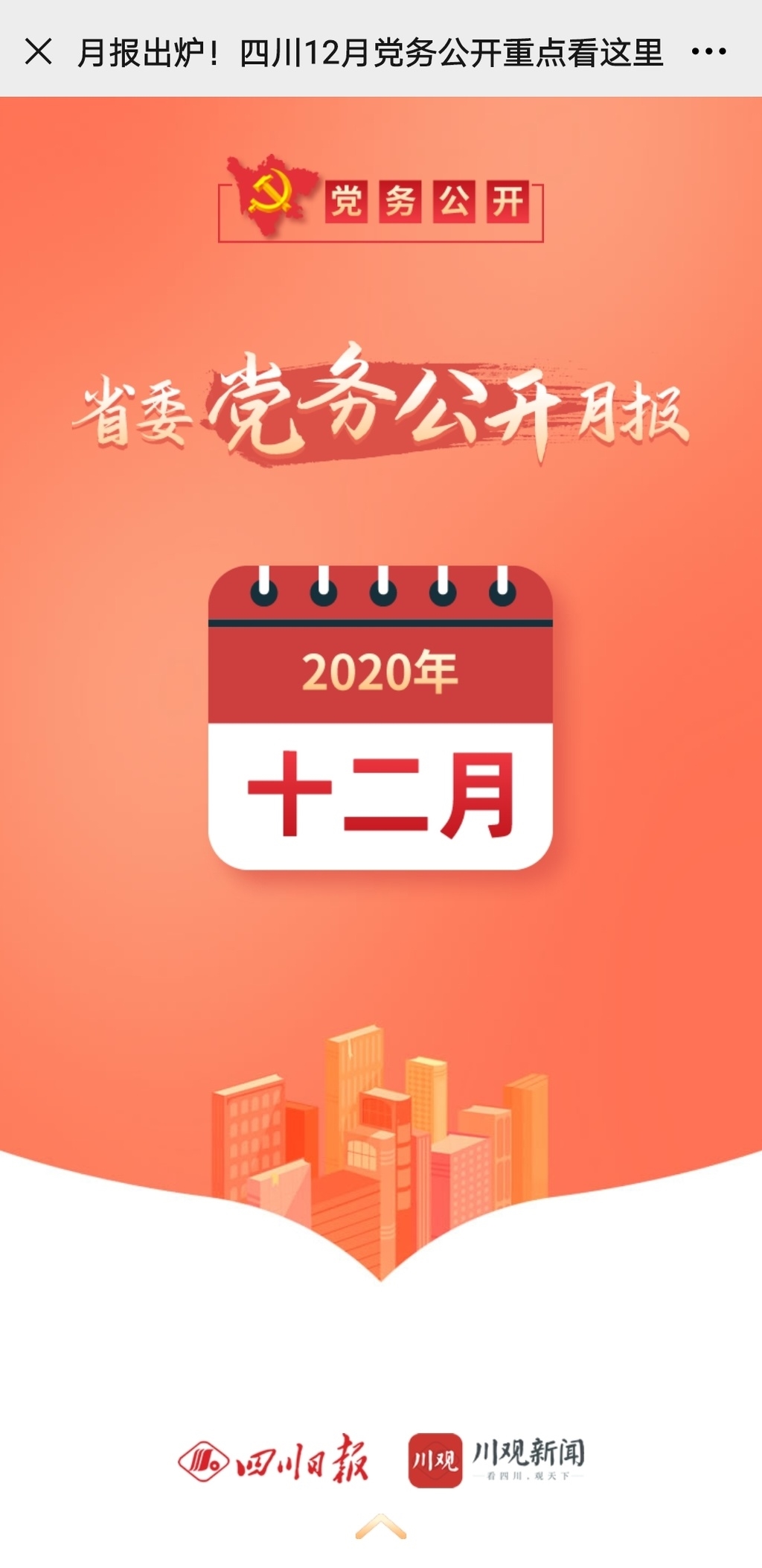This screenshot has width=762, height=1568.
Task: Tap the up arrow to continue
Action: (380, 1526)
